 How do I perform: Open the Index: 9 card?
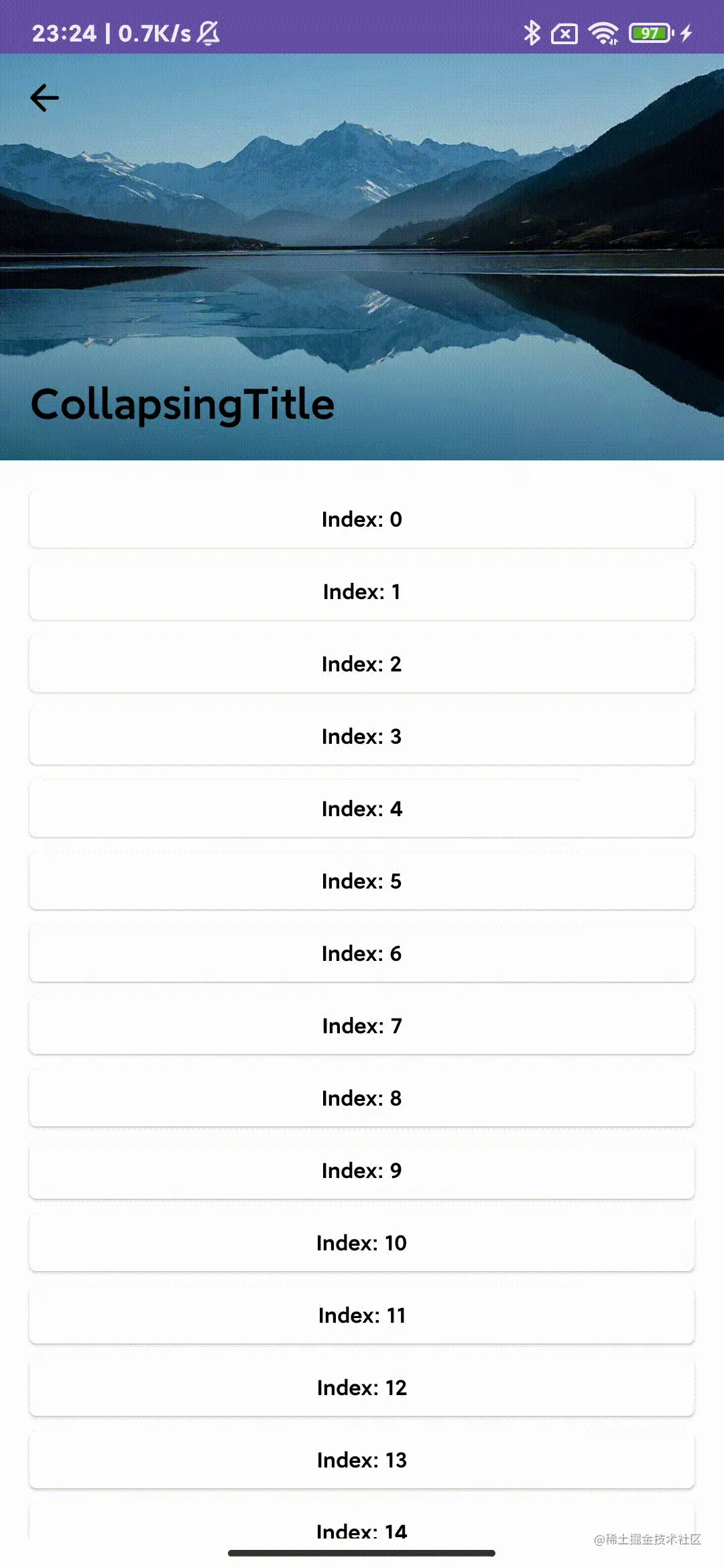362,1171
